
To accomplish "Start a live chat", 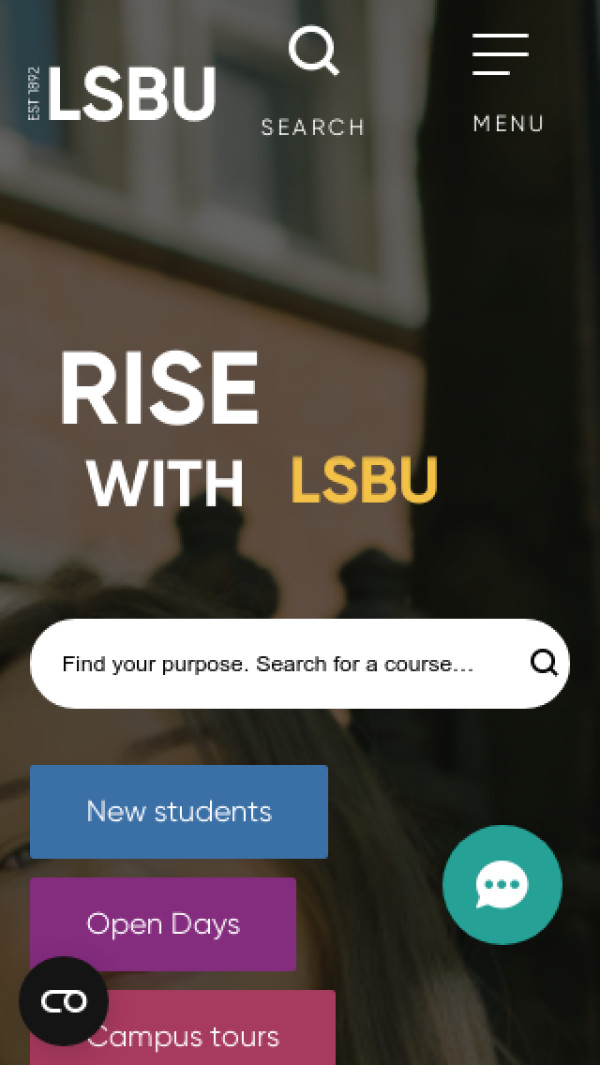I will [x=502, y=884].
